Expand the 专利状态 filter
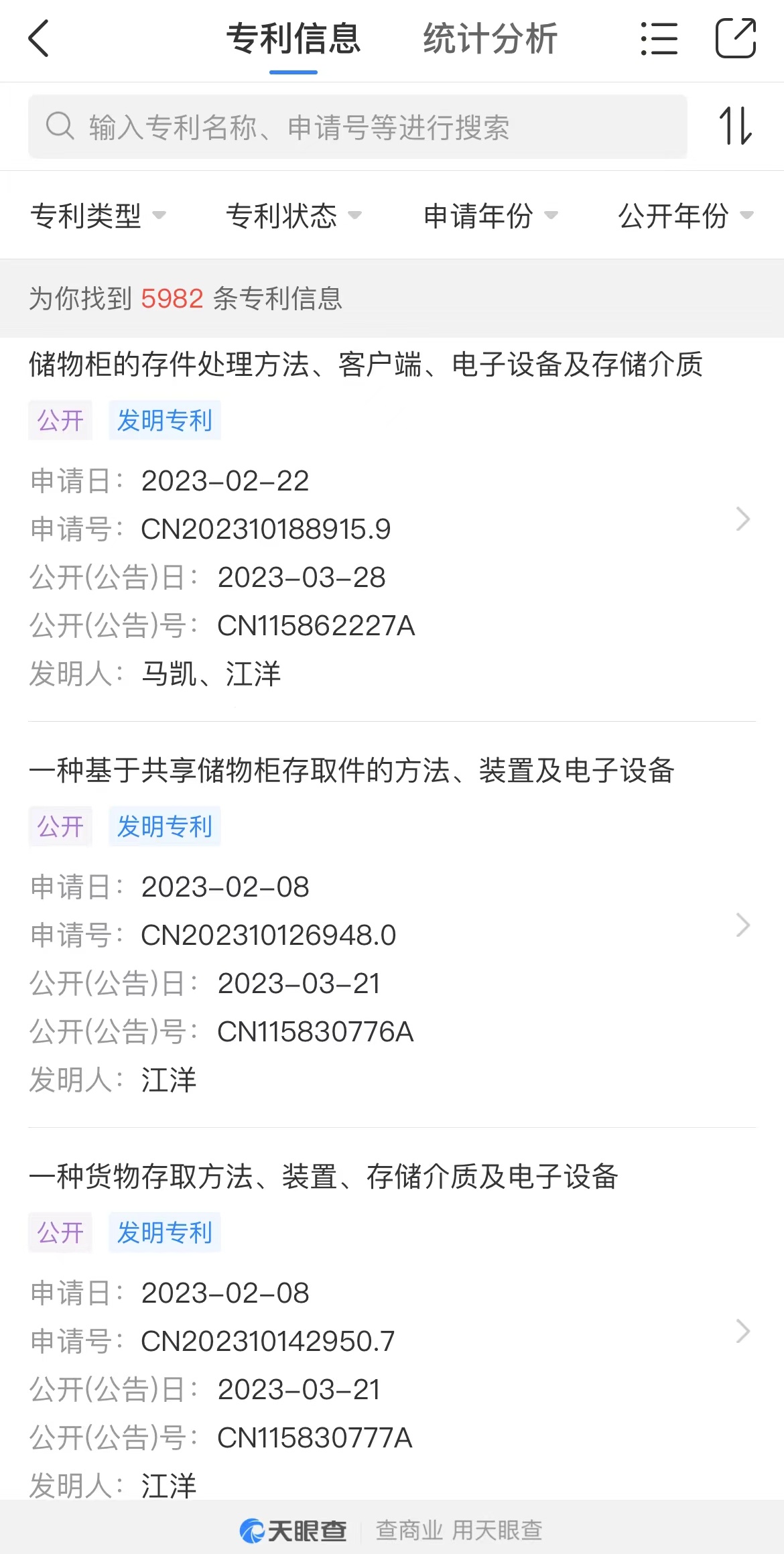This screenshot has width=784, height=1554. 293,216
